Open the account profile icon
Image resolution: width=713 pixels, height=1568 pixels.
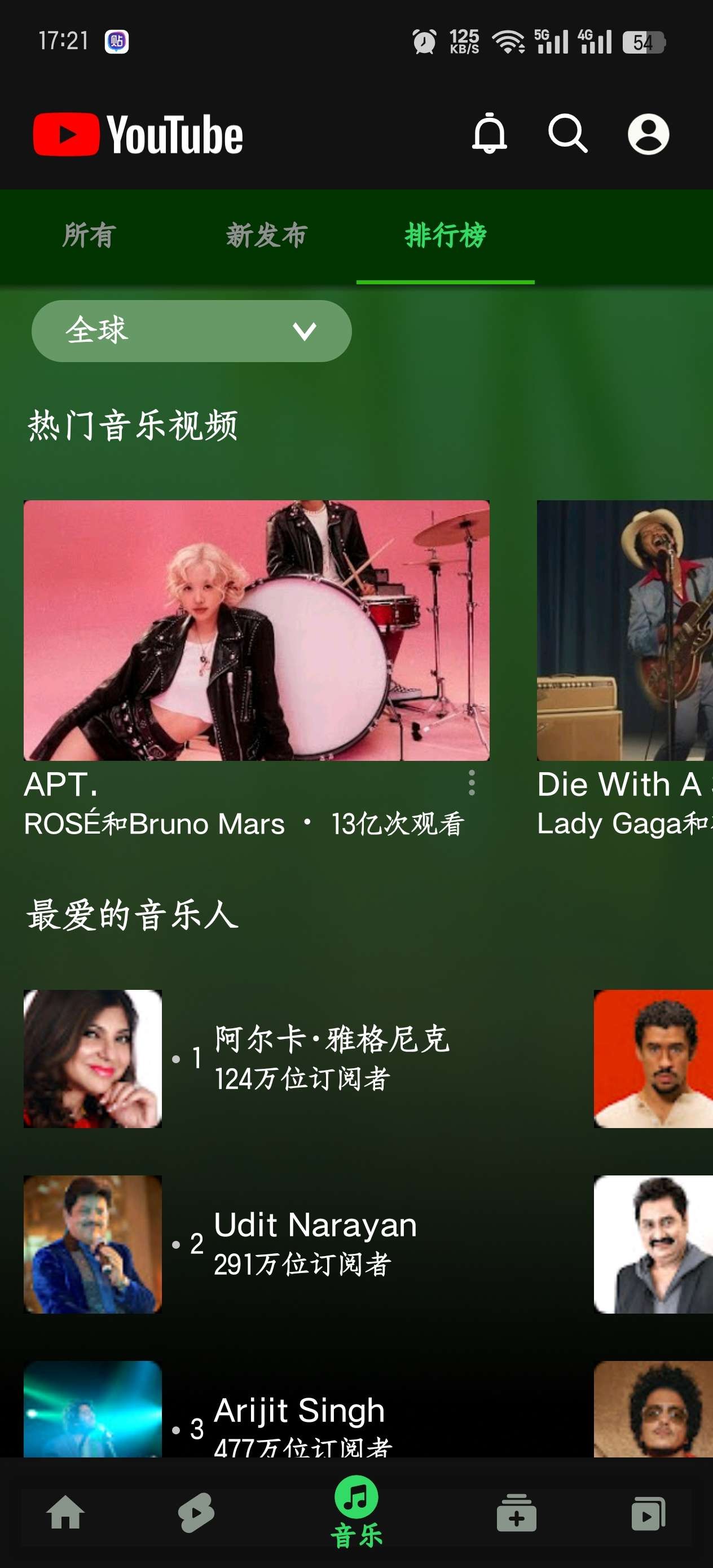[648, 133]
